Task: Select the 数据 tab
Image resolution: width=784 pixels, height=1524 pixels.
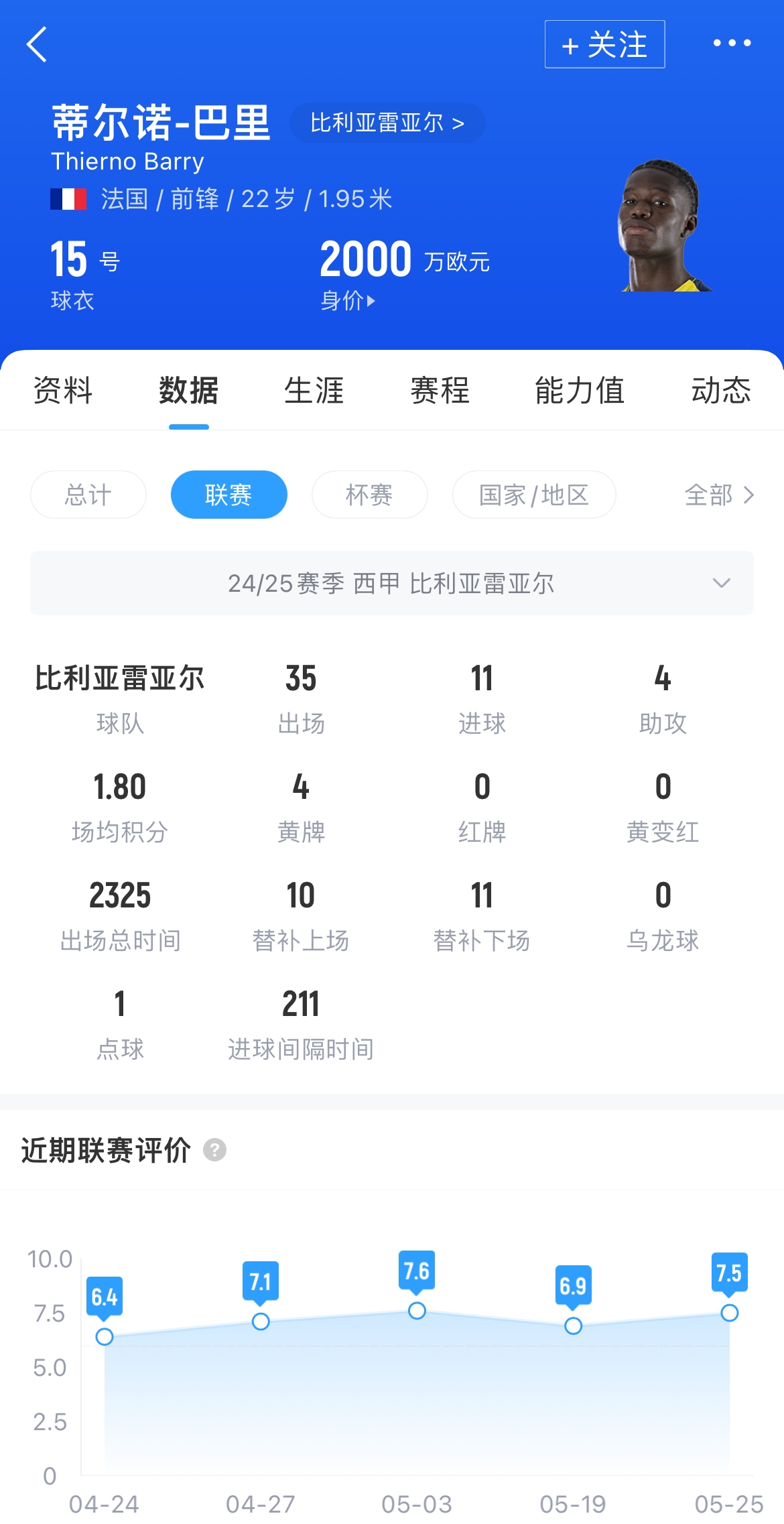Action: pyautogui.click(x=188, y=390)
